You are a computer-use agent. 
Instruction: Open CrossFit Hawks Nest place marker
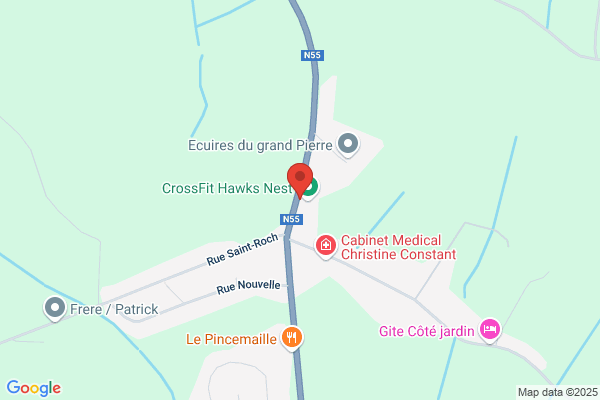click(x=312, y=188)
